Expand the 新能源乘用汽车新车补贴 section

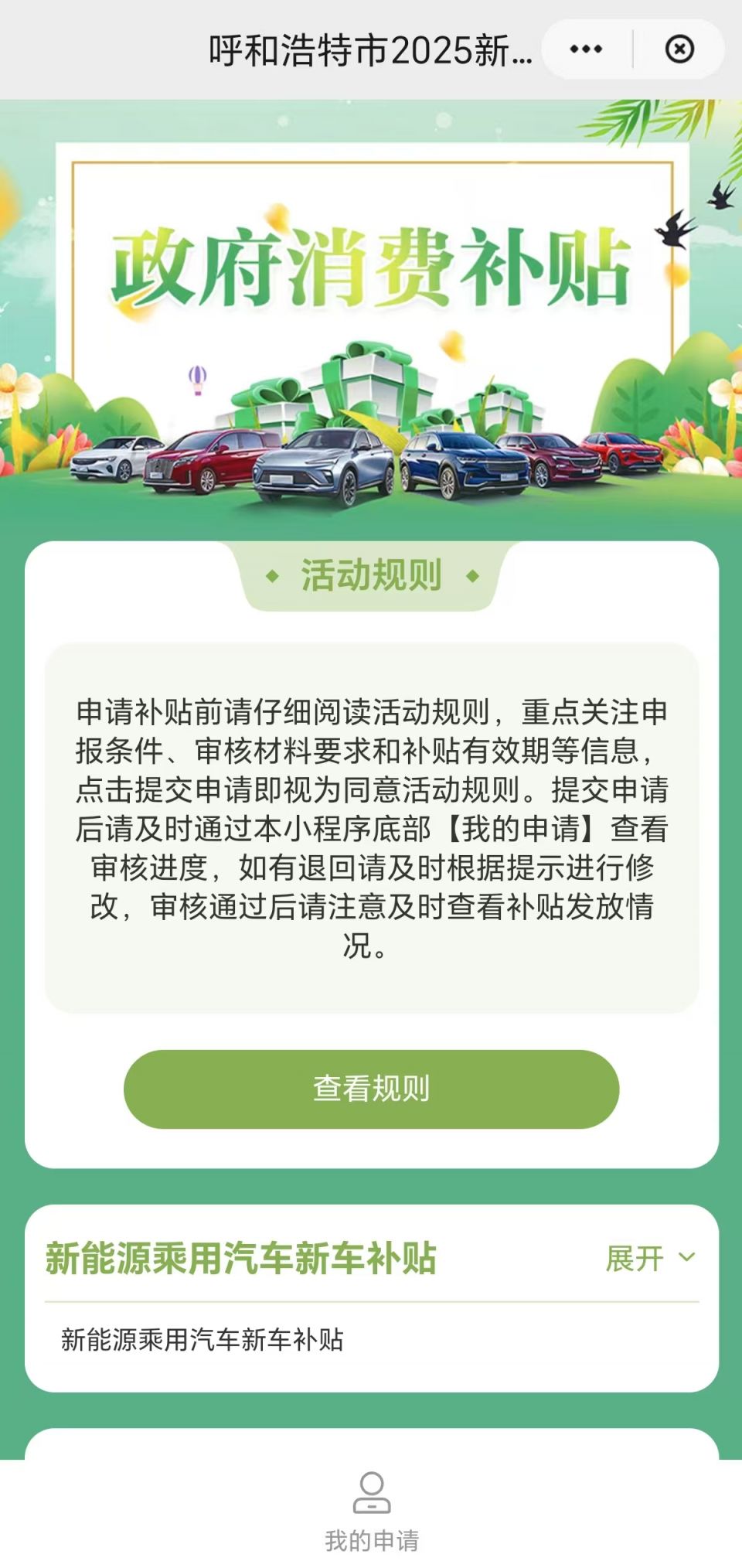650,1259
